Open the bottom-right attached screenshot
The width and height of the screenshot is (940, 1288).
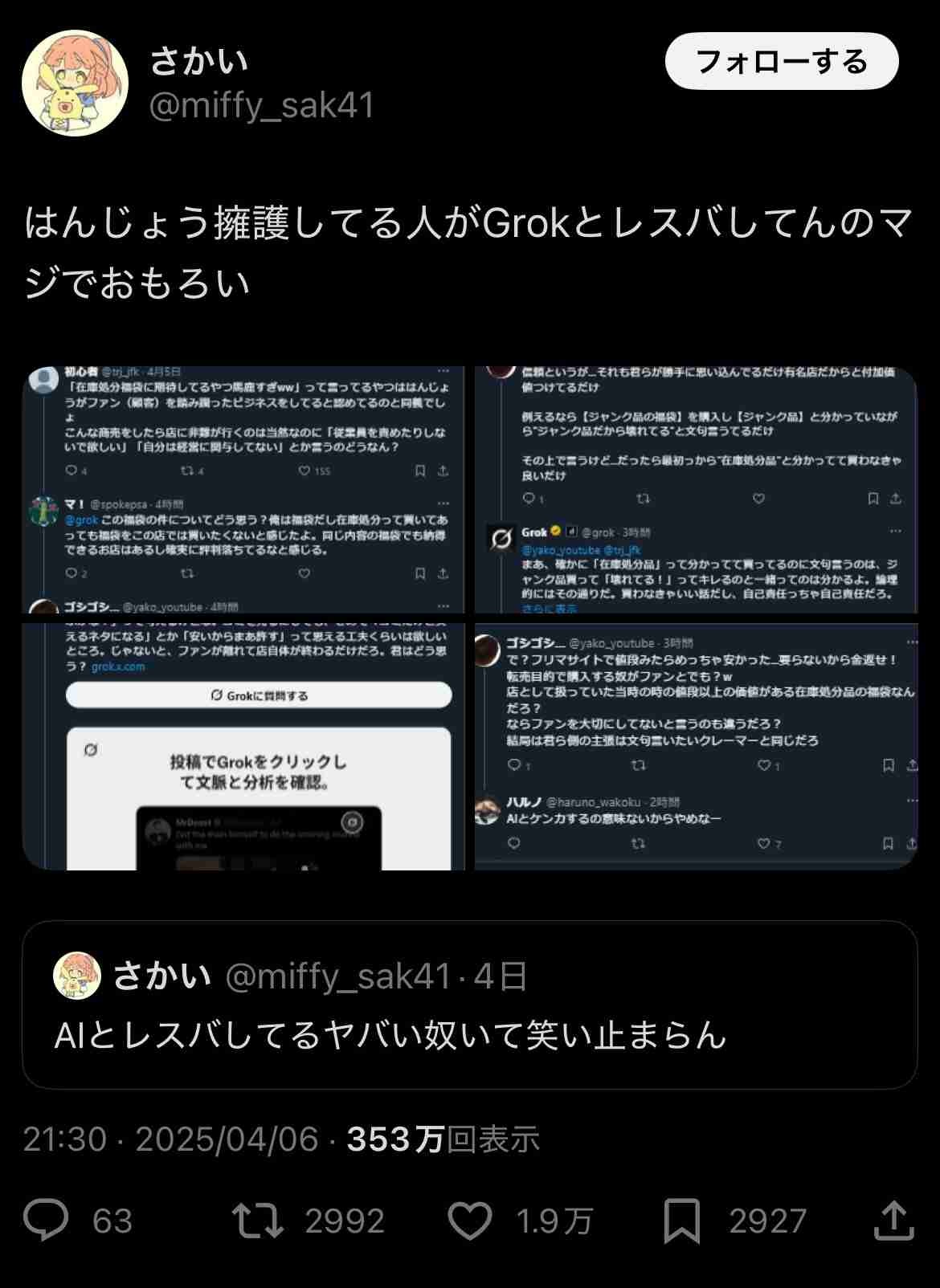pyautogui.click(x=695, y=746)
